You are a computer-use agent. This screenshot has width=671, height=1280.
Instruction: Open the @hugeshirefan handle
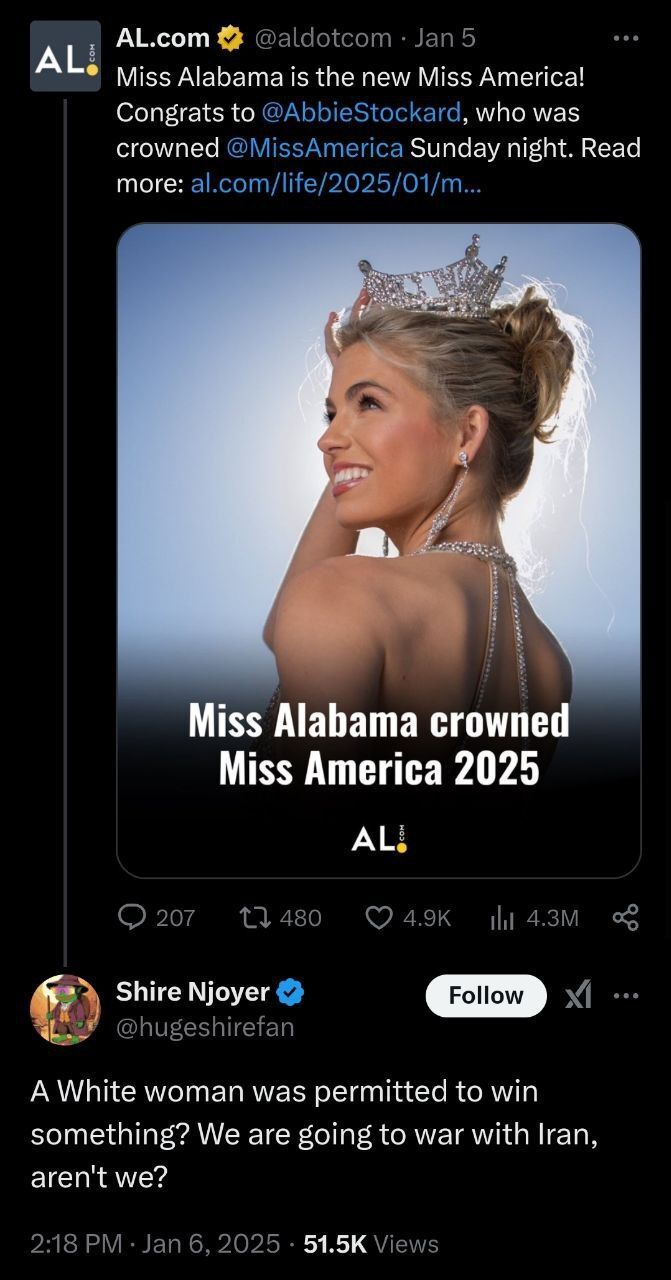[x=205, y=1026]
